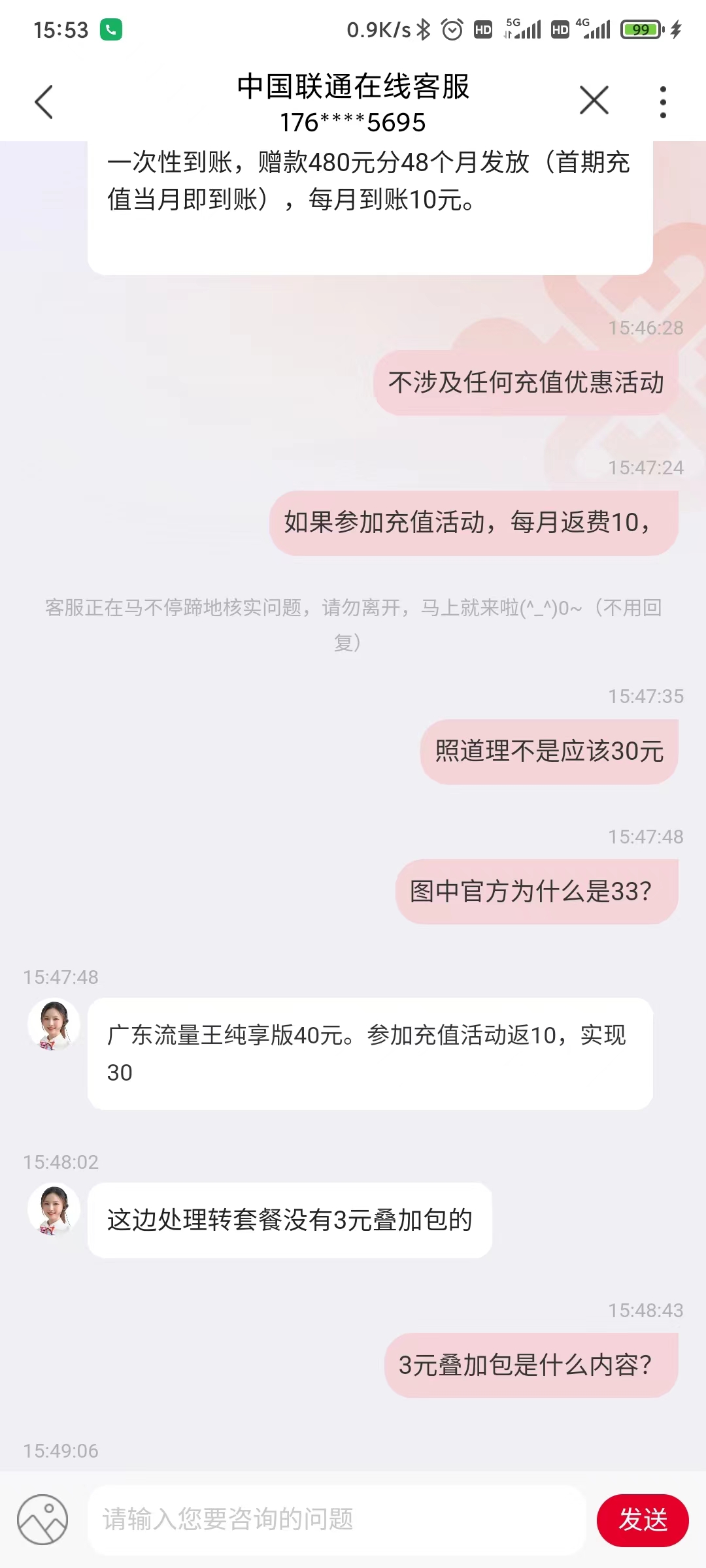Focus the question input field
Image resolution: width=706 pixels, height=1568 pixels.
pos(337,1519)
